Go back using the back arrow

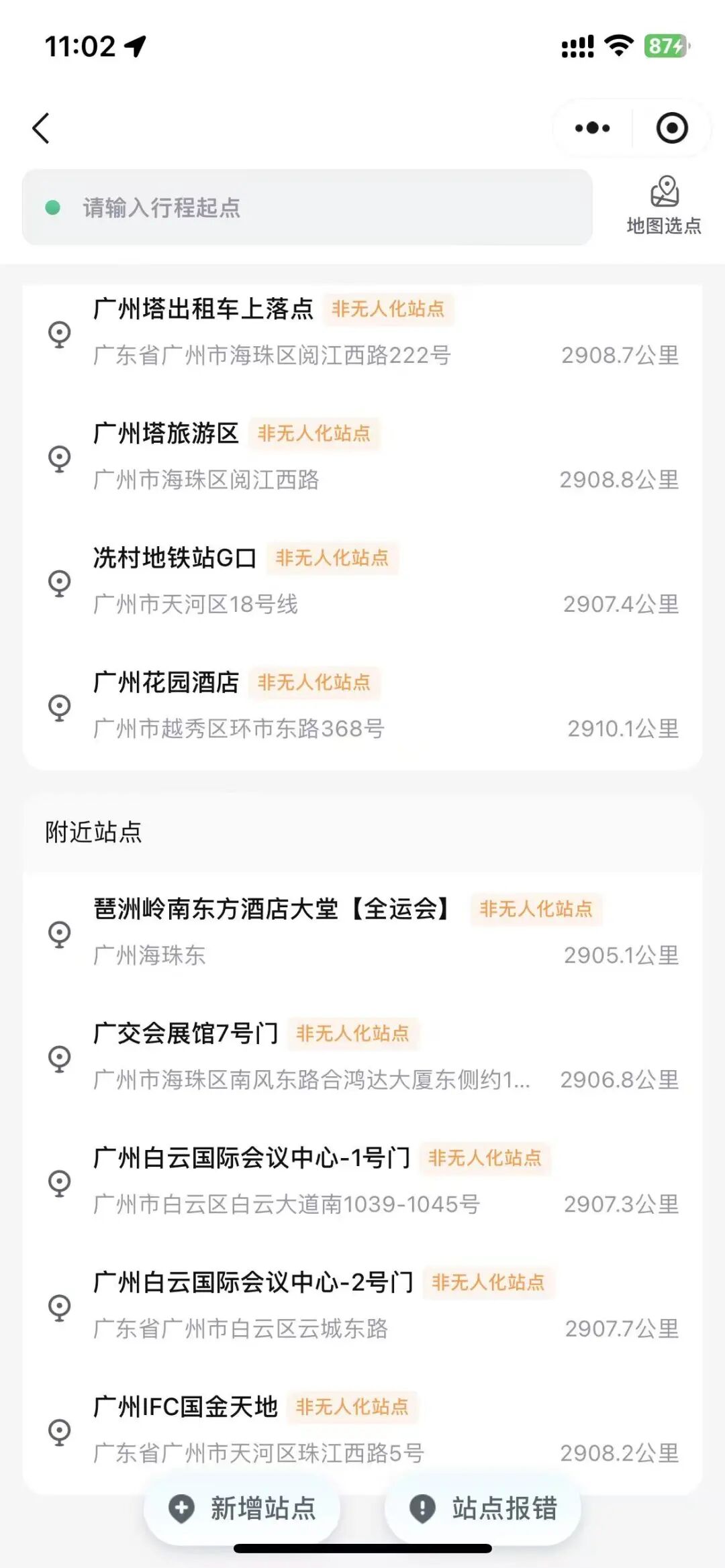click(x=41, y=128)
